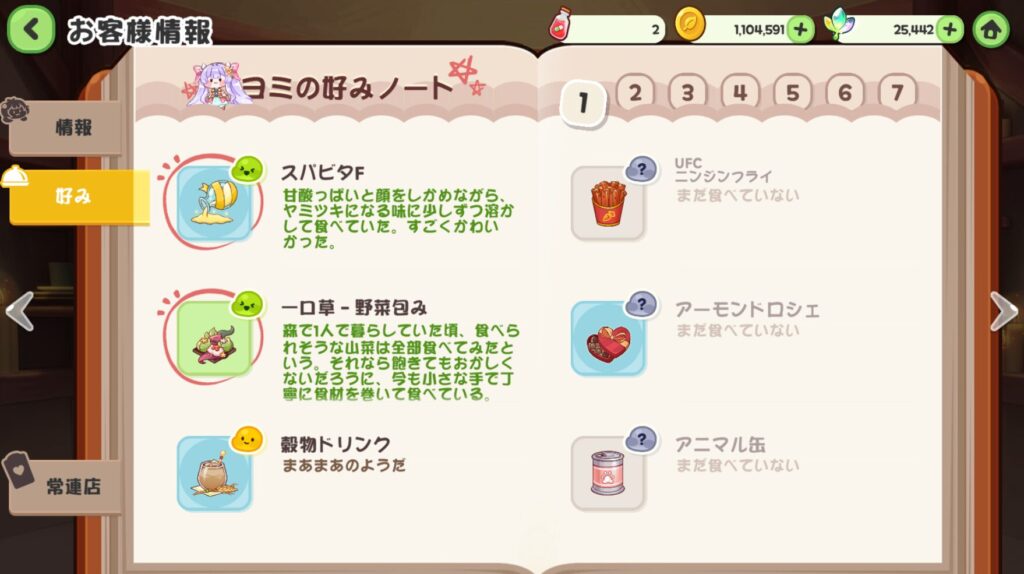Go to page 7 of the notes
Screen dimensions: 1024x574
(x=897, y=94)
